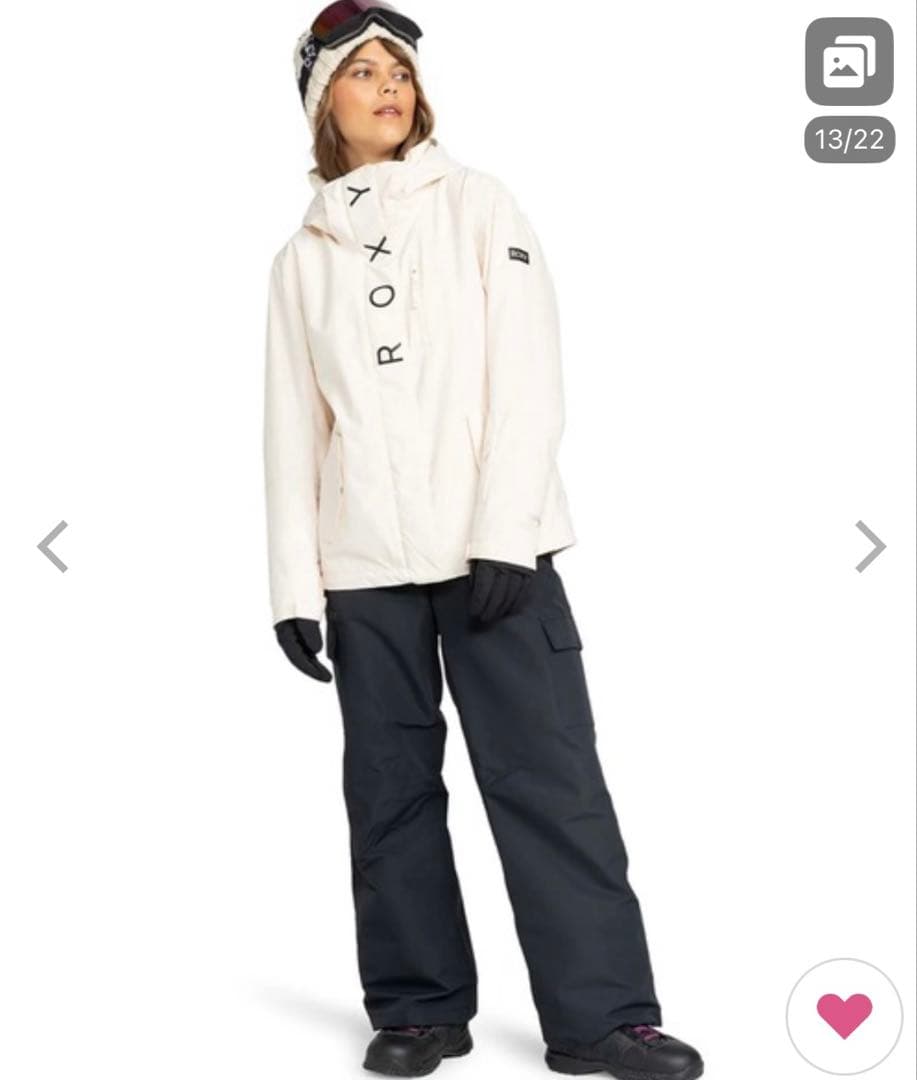917x1080 pixels.
Task: Add this item to favorites
Action: pos(844,1016)
